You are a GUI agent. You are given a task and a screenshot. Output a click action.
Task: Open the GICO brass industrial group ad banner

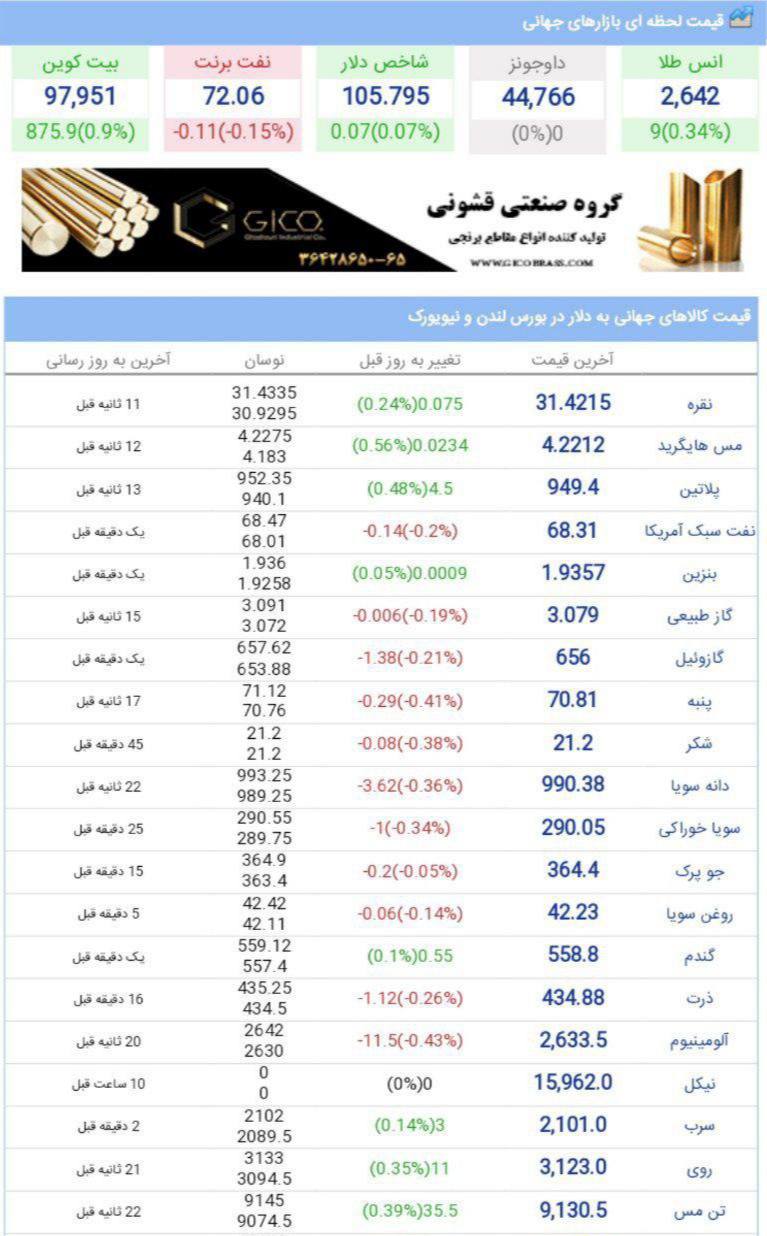pos(383,220)
